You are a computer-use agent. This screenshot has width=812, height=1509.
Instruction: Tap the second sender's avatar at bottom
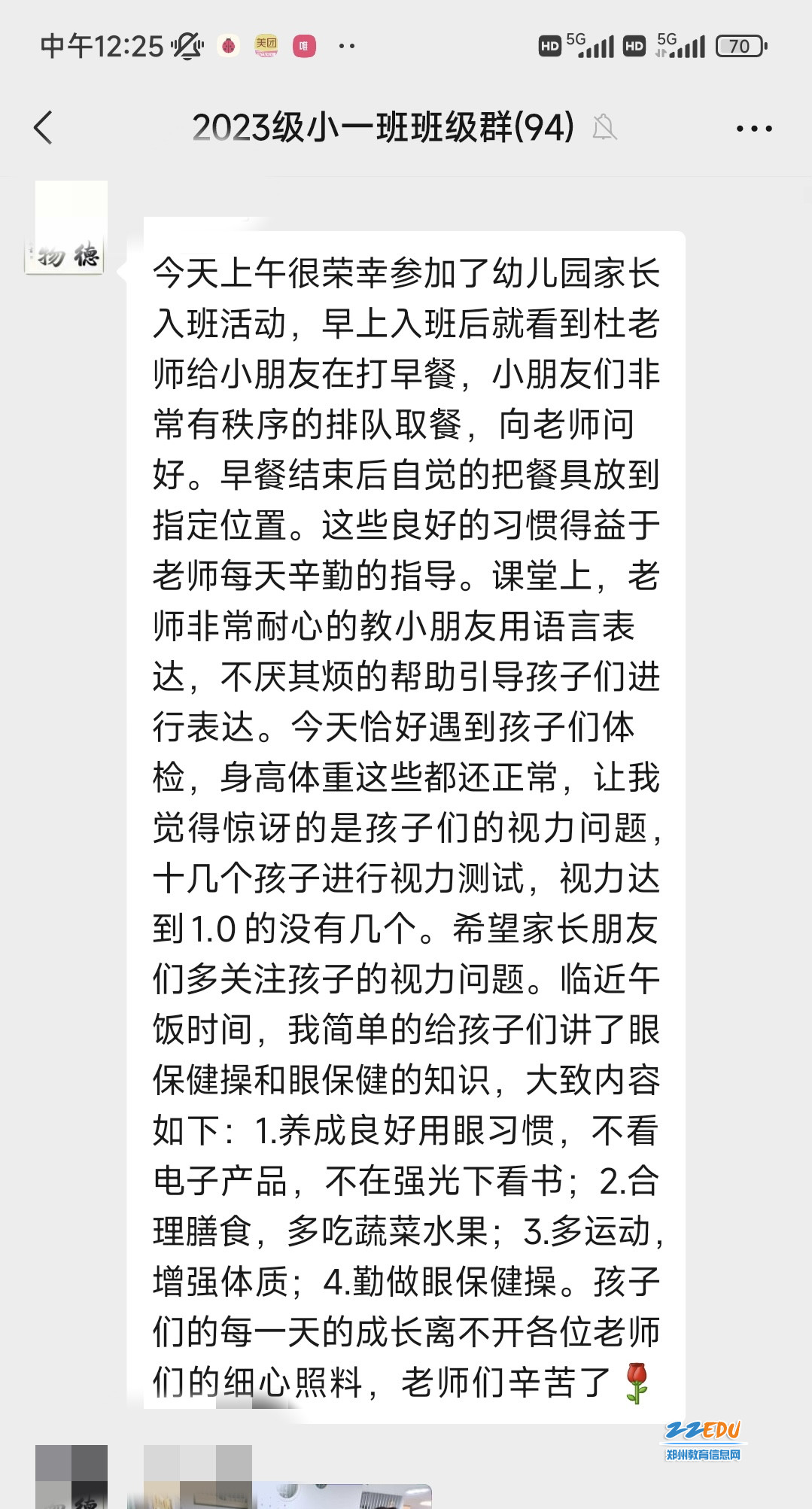71,1477
